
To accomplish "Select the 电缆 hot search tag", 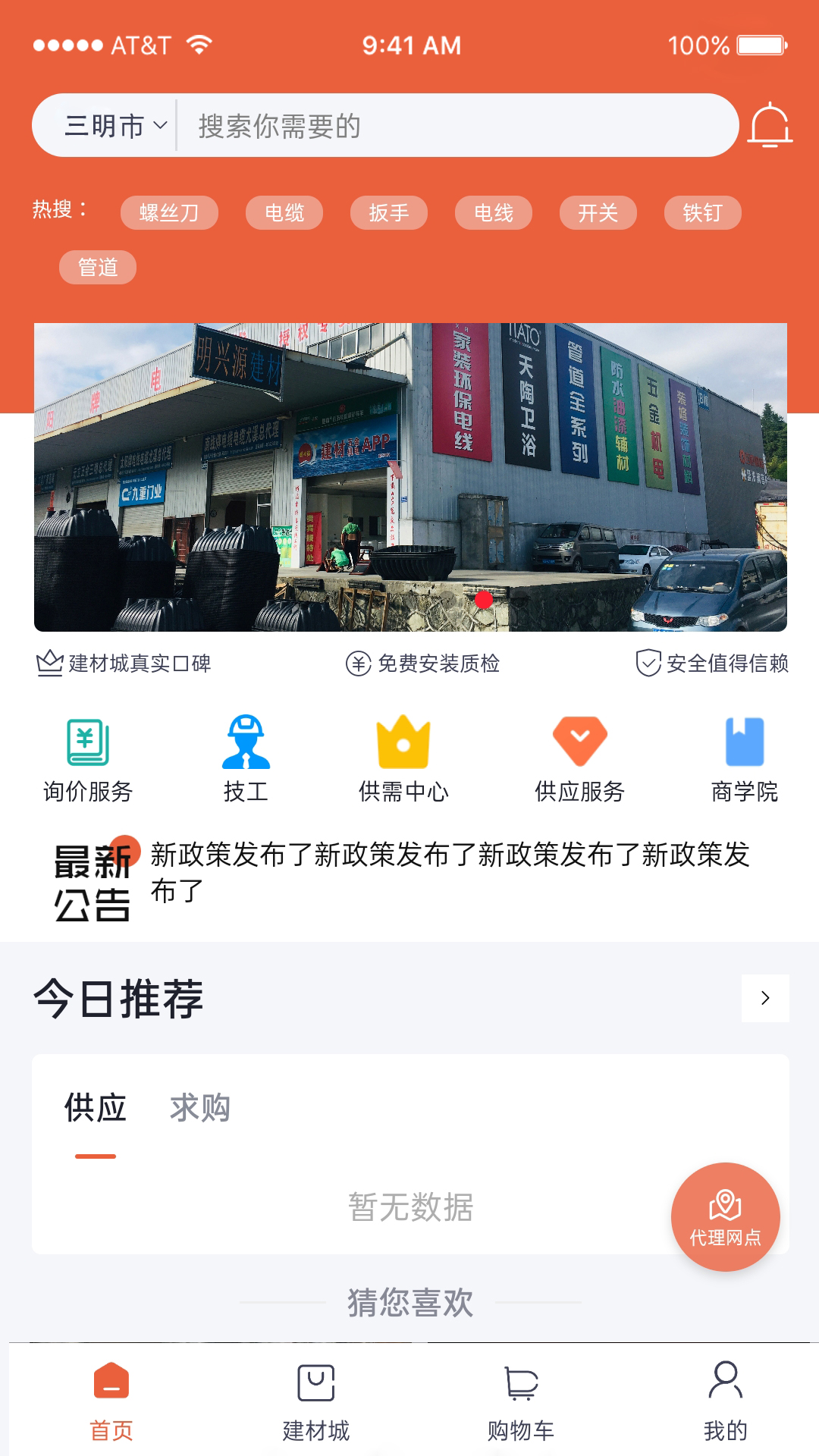I will point(284,212).
